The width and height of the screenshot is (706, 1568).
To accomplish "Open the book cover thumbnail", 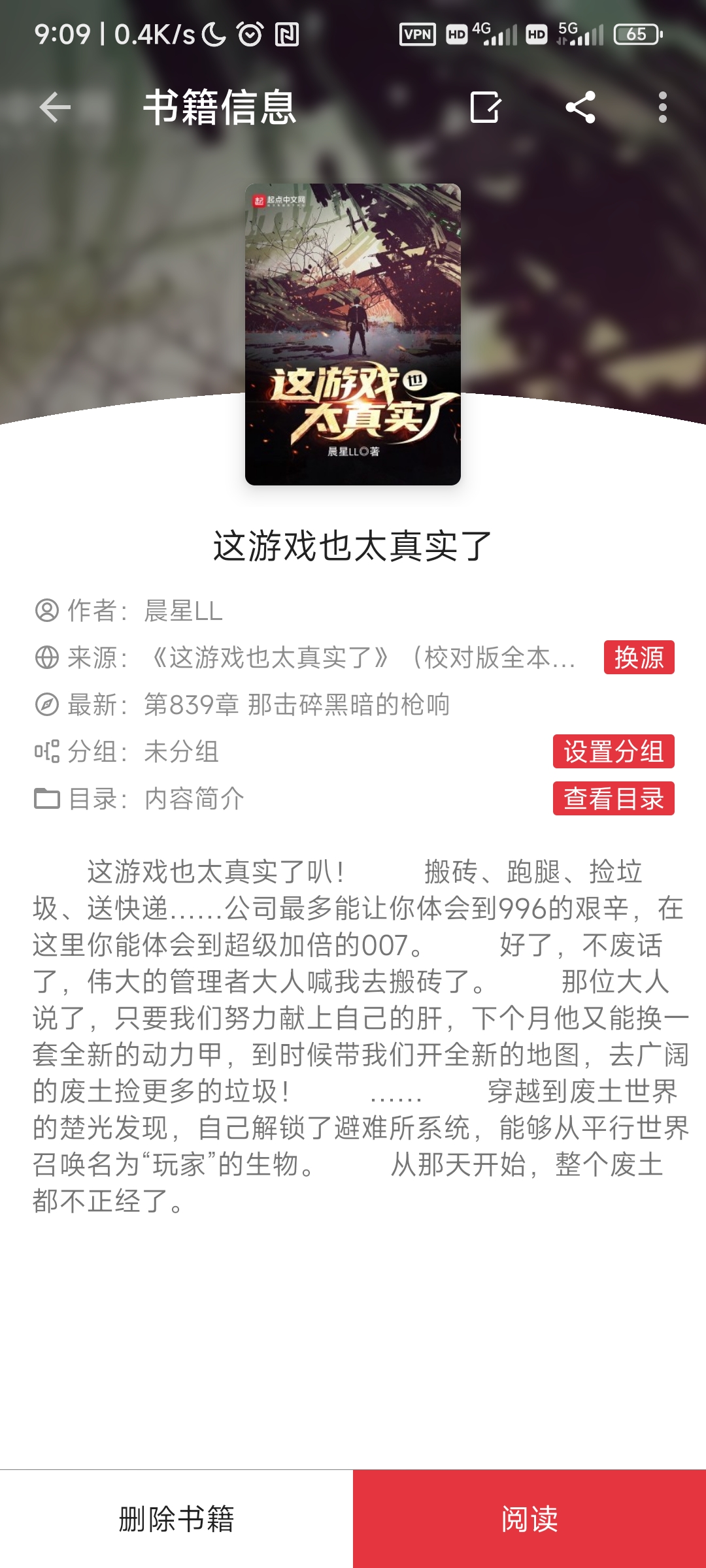I will [353, 335].
